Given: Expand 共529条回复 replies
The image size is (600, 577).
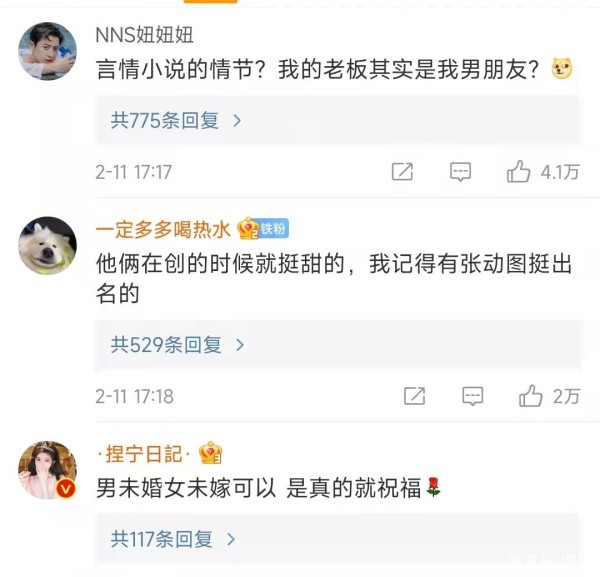Looking at the screenshot, I should pos(176,345).
